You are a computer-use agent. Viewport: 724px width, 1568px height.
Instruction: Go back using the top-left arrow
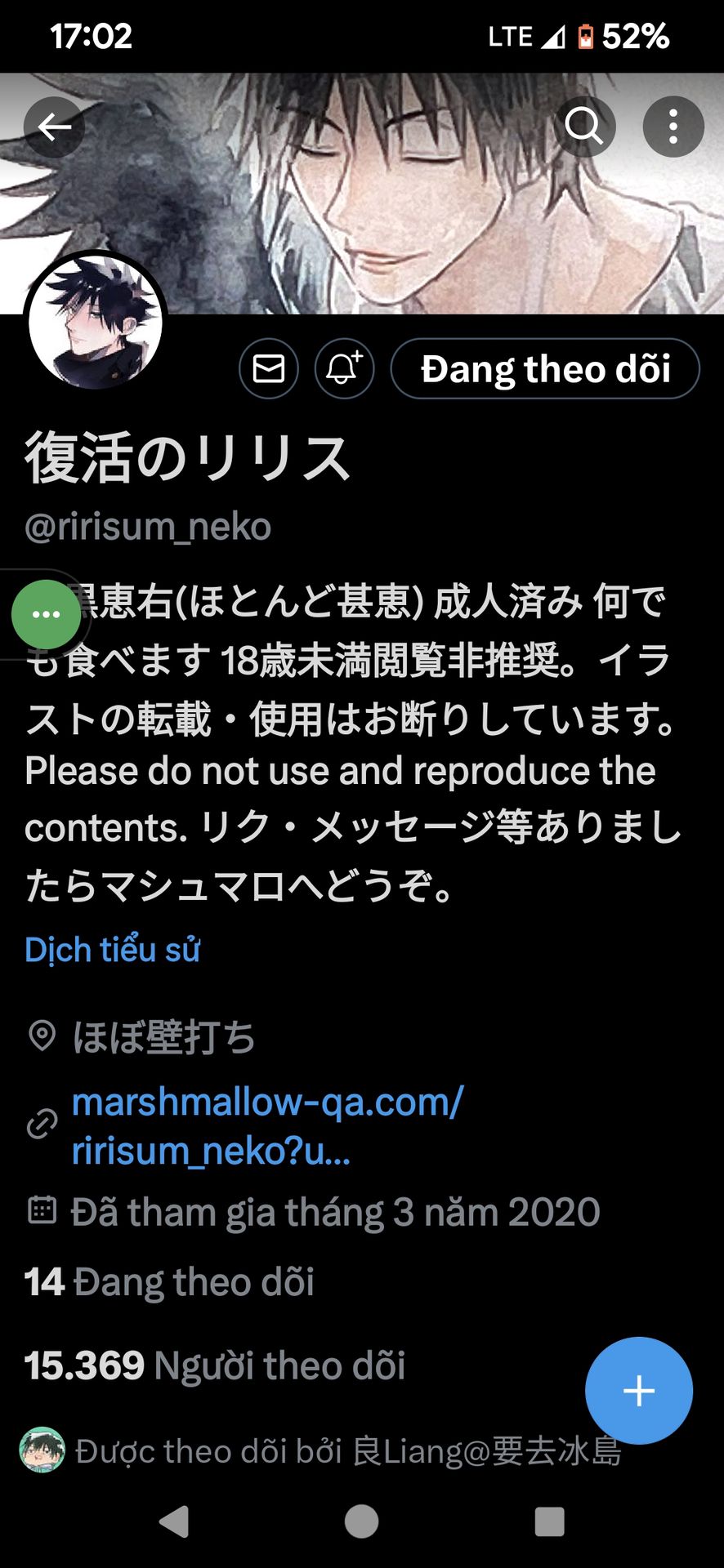[x=54, y=127]
